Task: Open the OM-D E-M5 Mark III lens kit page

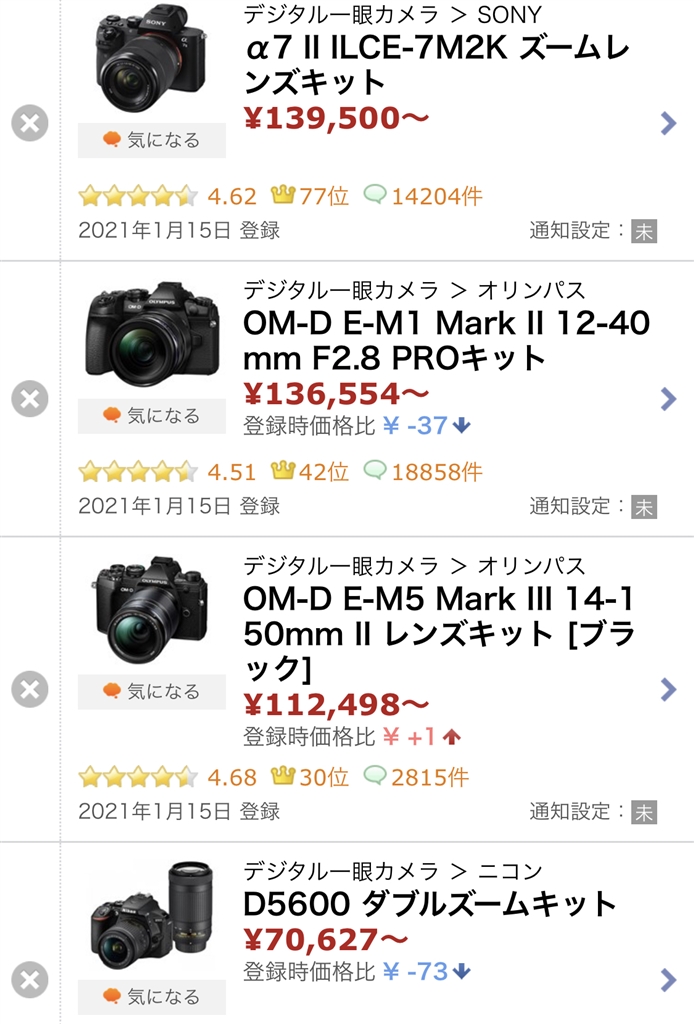Action: coord(668,688)
